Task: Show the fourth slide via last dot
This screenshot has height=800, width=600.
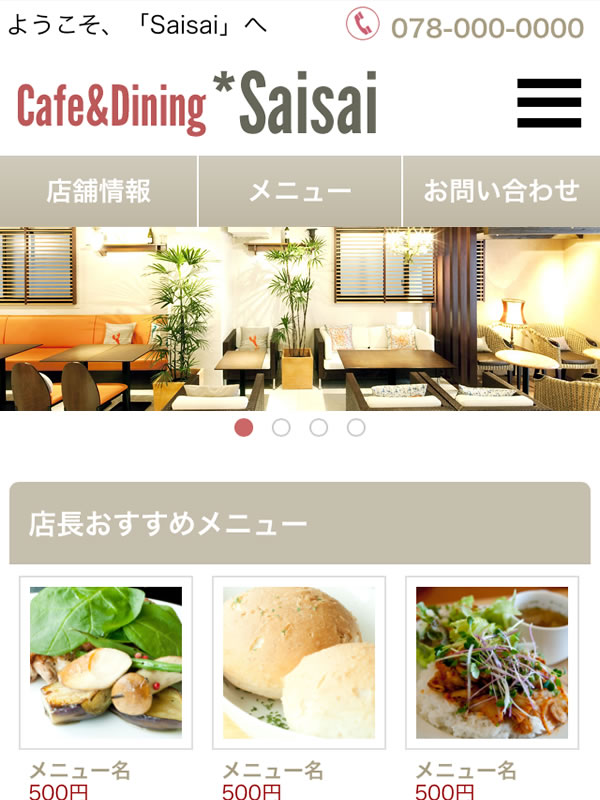Action: [356, 428]
